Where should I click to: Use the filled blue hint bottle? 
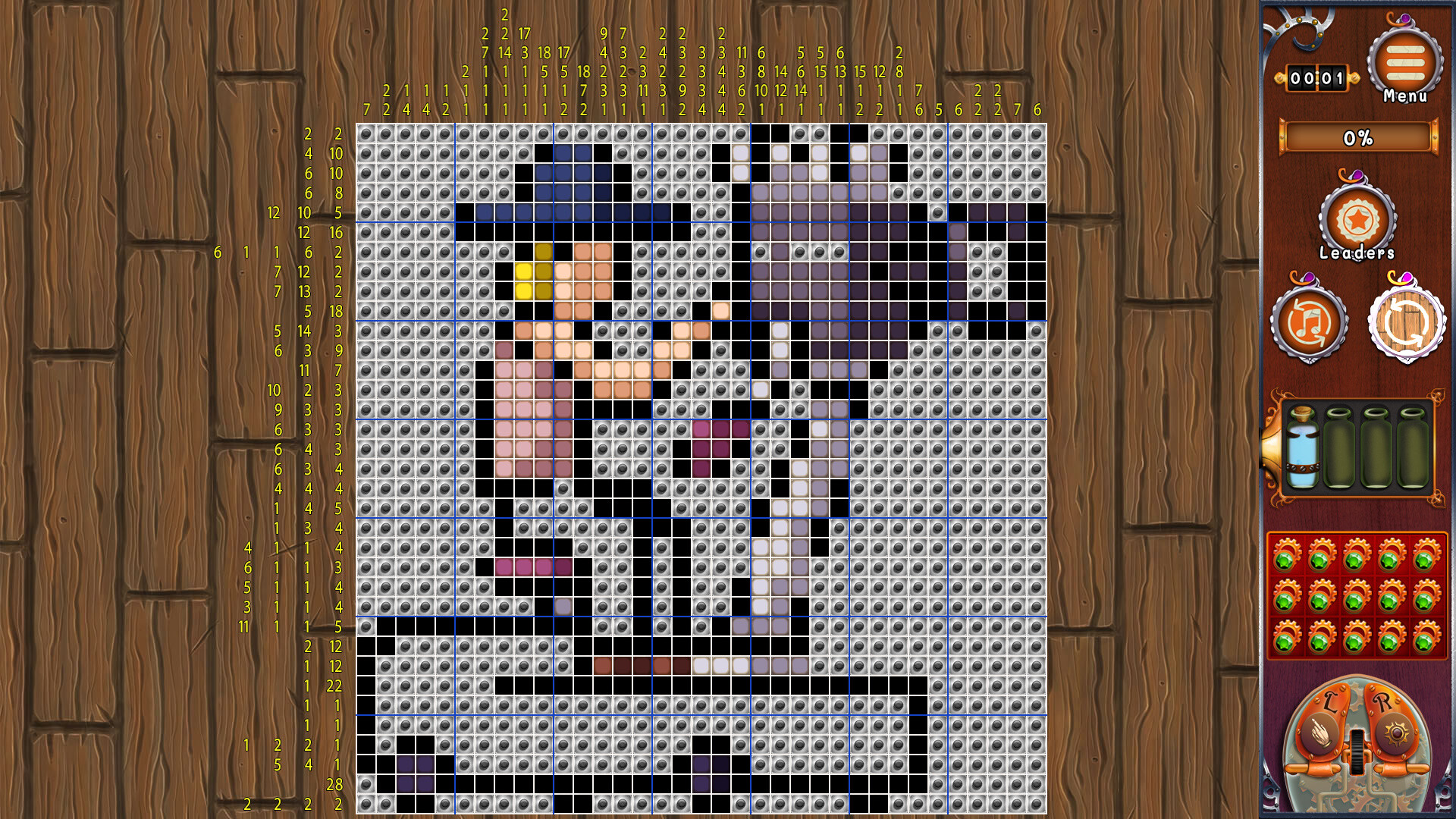coord(1302,448)
